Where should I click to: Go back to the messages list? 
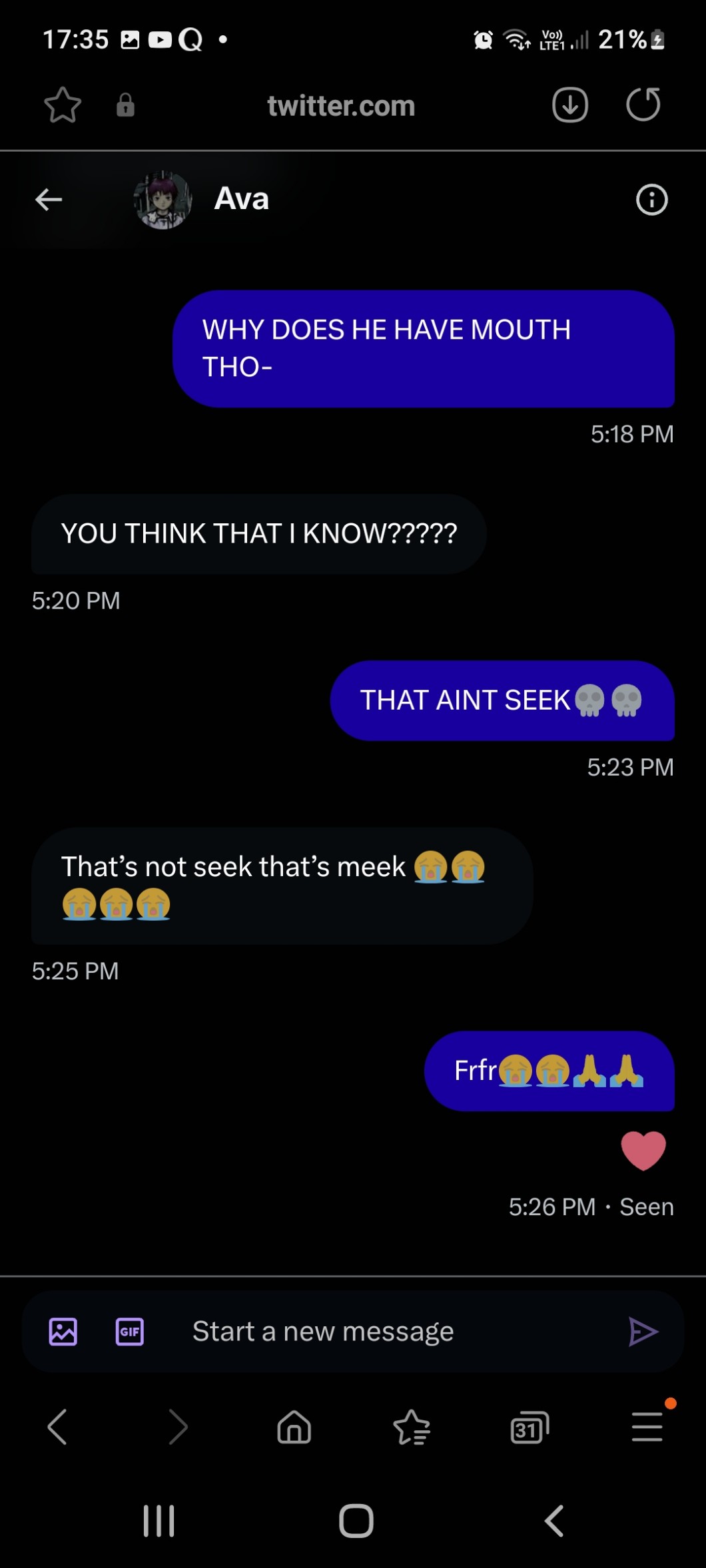point(49,199)
